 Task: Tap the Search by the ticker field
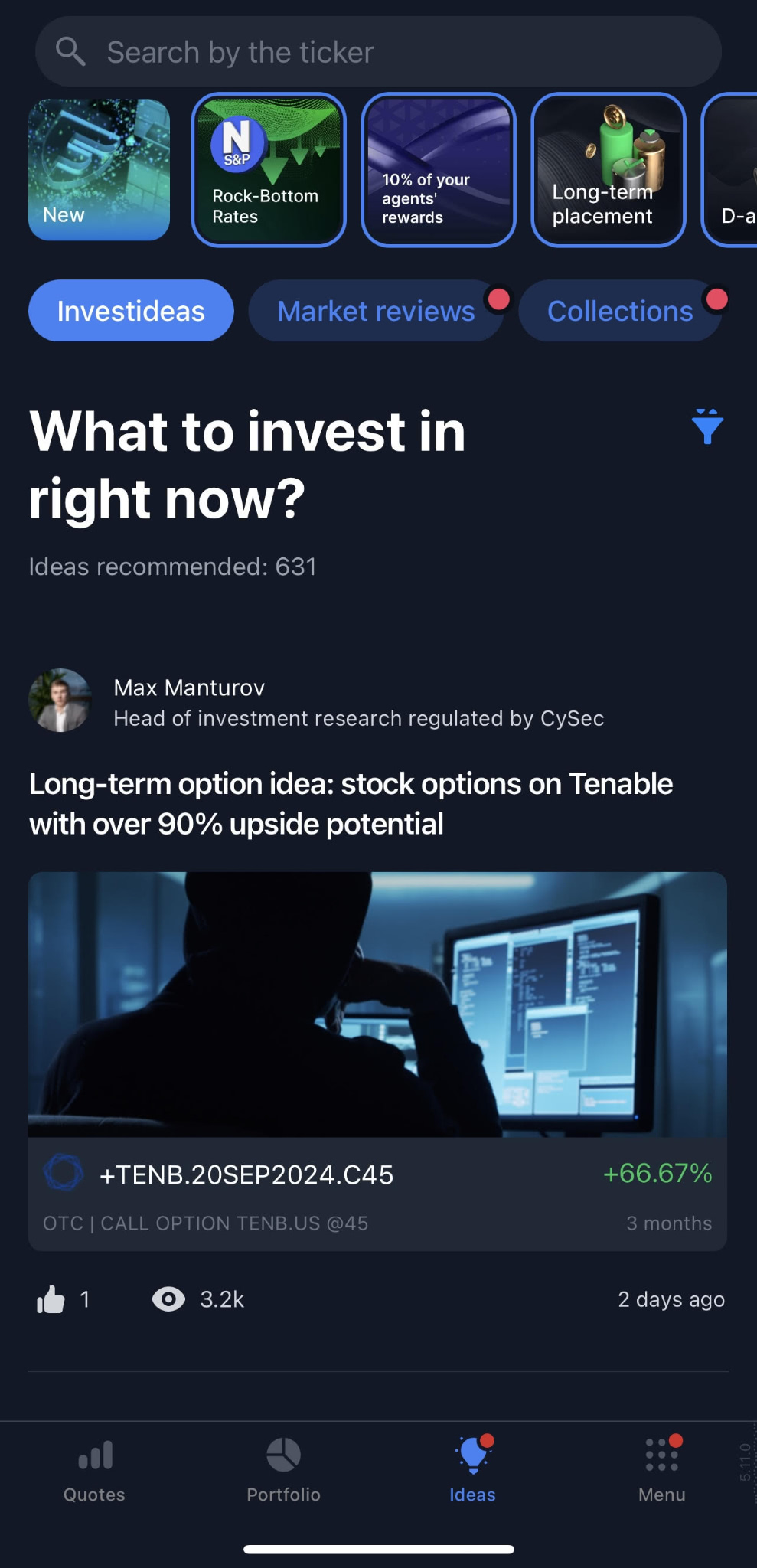coord(378,52)
